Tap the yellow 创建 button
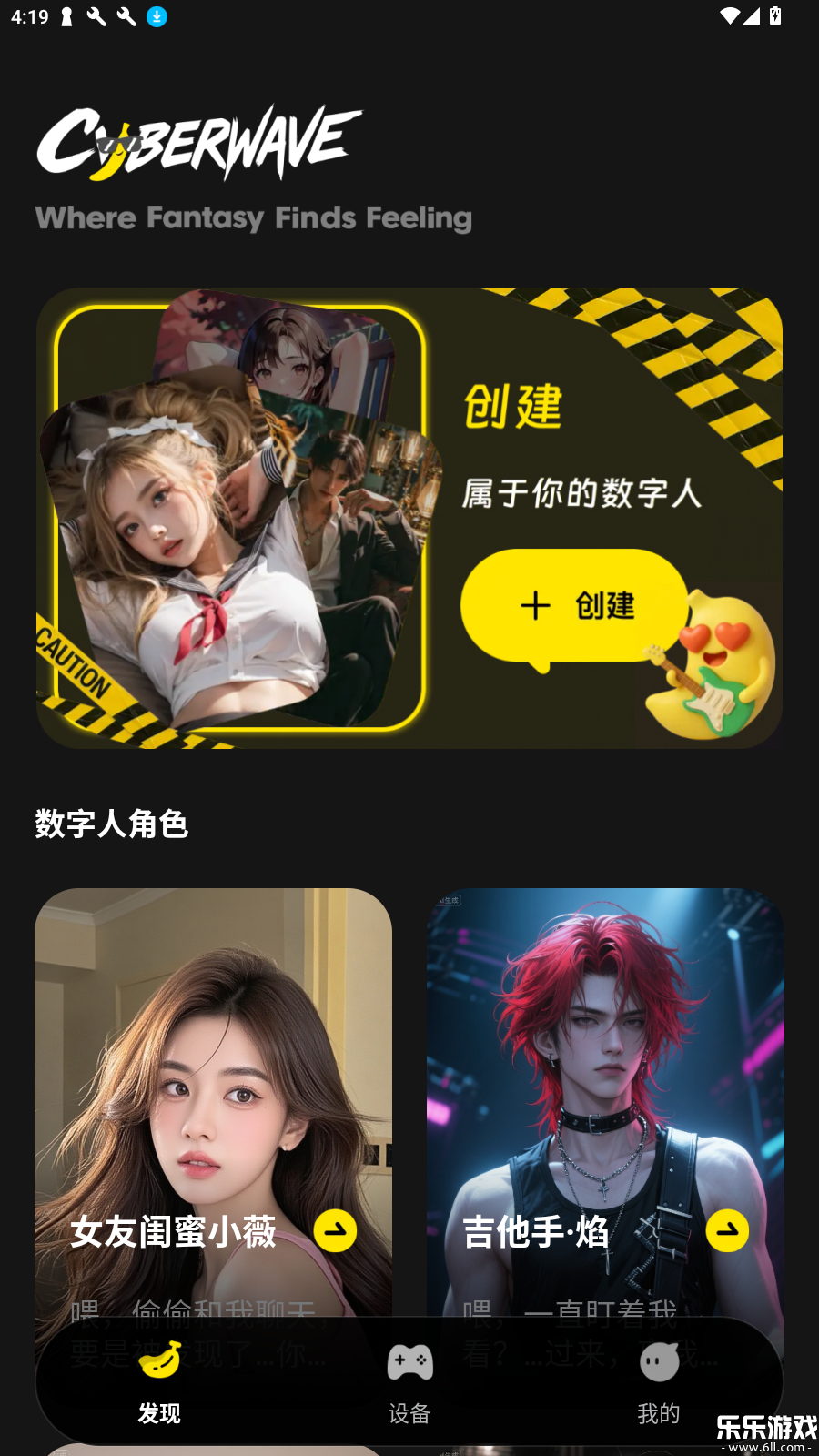The height and width of the screenshot is (1456, 819). tap(573, 605)
